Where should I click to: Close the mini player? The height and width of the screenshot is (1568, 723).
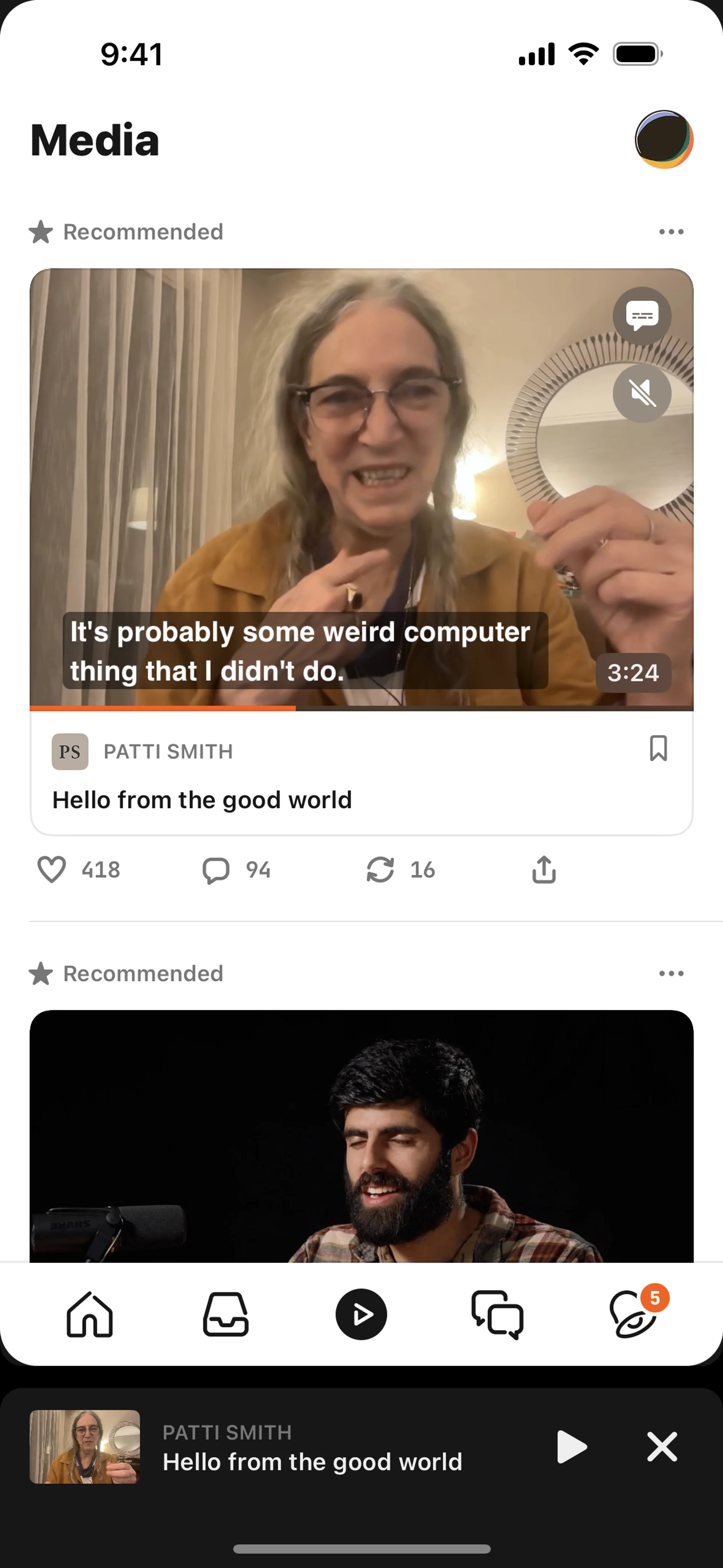tap(662, 1447)
